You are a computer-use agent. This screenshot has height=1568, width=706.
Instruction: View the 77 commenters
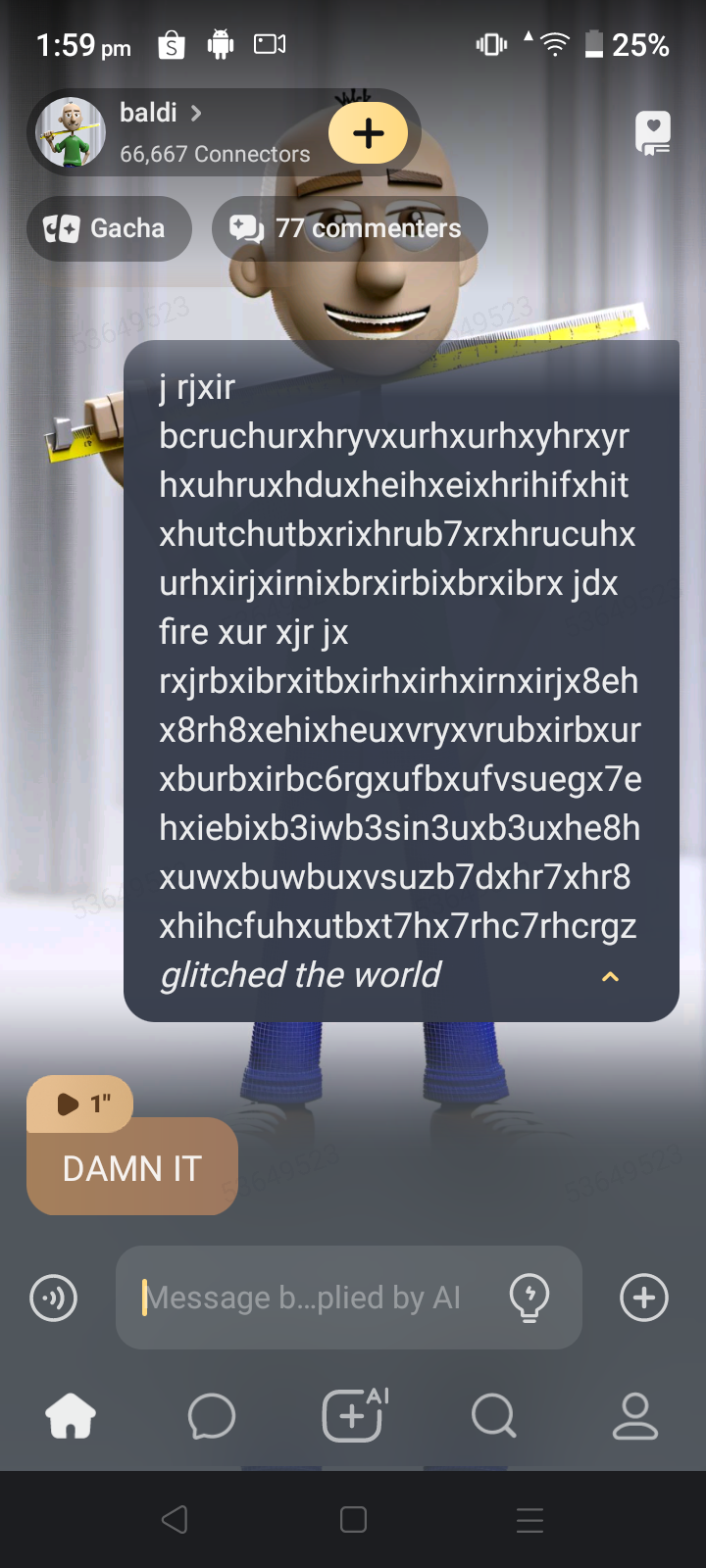click(349, 228)
